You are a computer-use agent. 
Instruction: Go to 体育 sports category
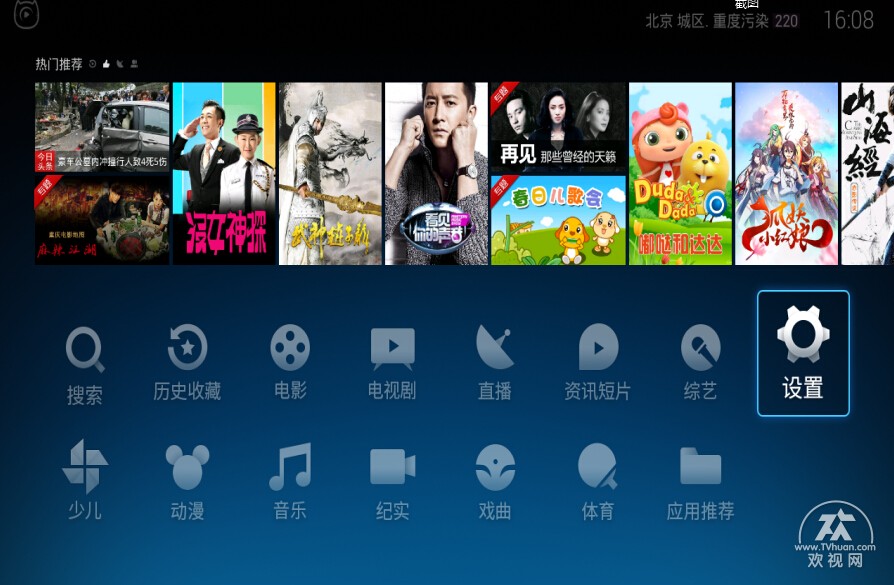pos(597,482)
